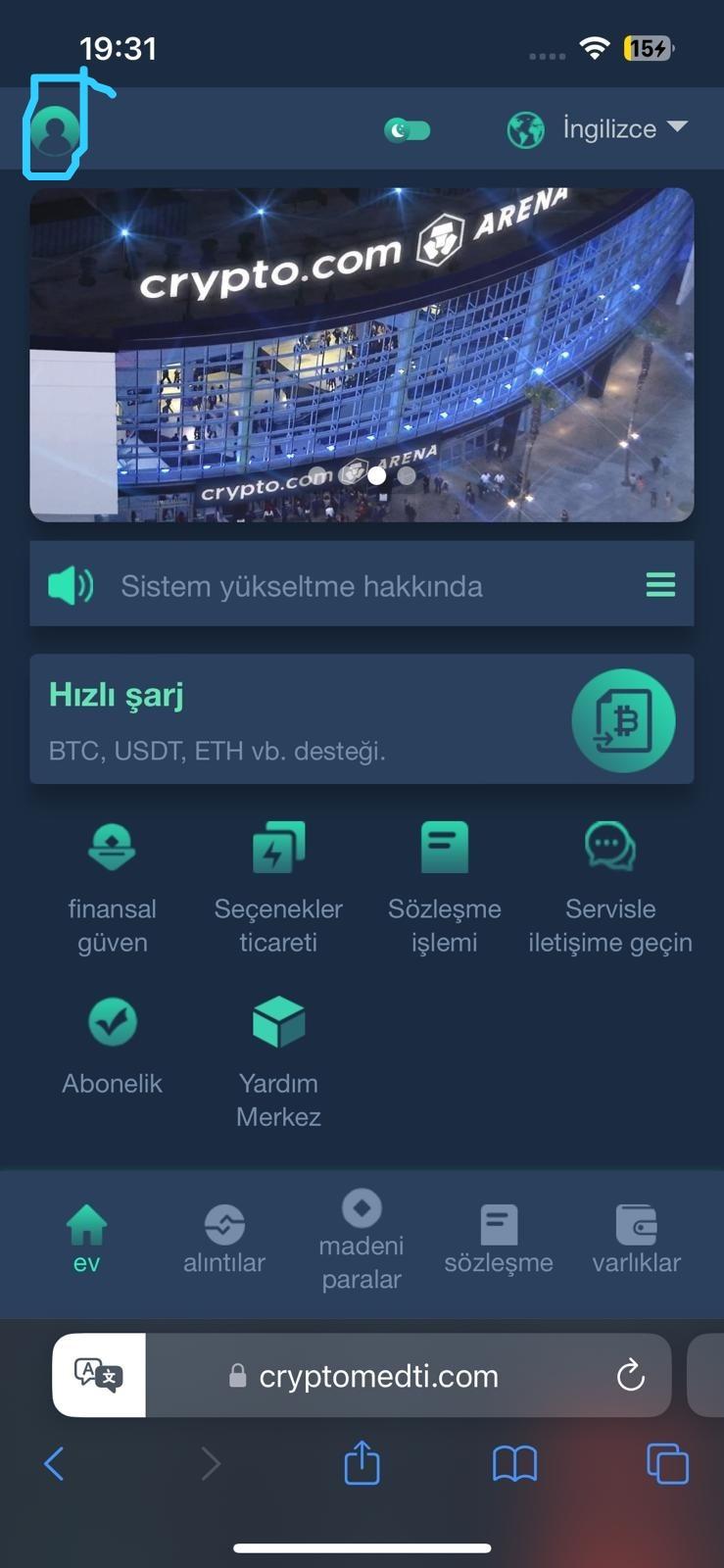The image size is (724, 1568).
Task: Tap the globe language icon
Action: (x=524, y=128)
